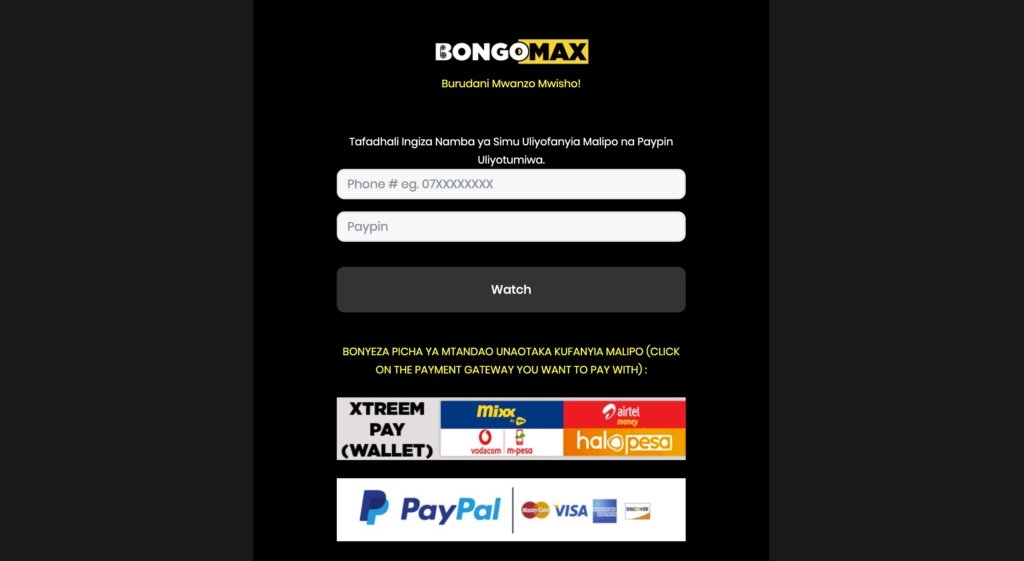
Task: Focus the Paypin text field
Action: coord(510,227)
